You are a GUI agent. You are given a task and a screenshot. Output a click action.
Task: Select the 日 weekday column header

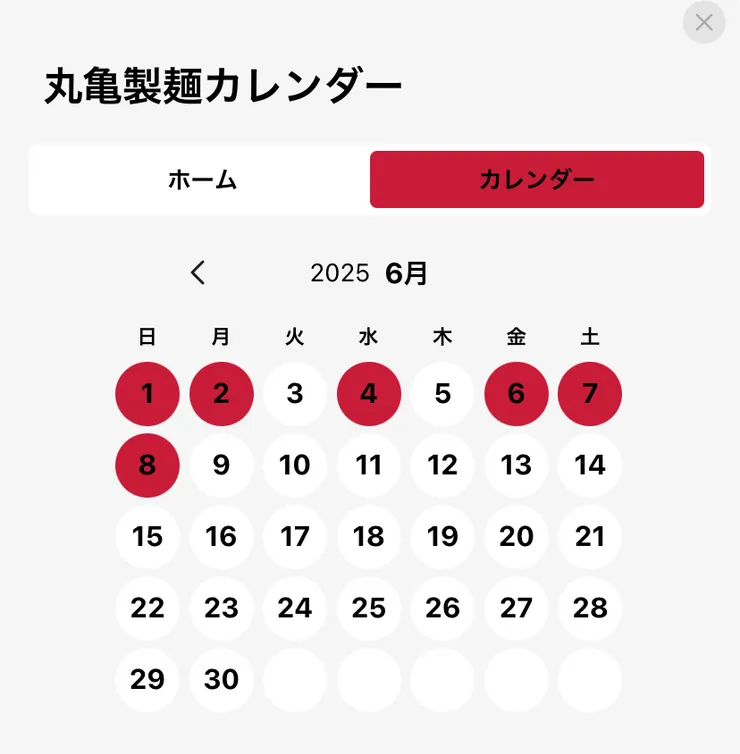pyautogui.click(x=147, y=338)
